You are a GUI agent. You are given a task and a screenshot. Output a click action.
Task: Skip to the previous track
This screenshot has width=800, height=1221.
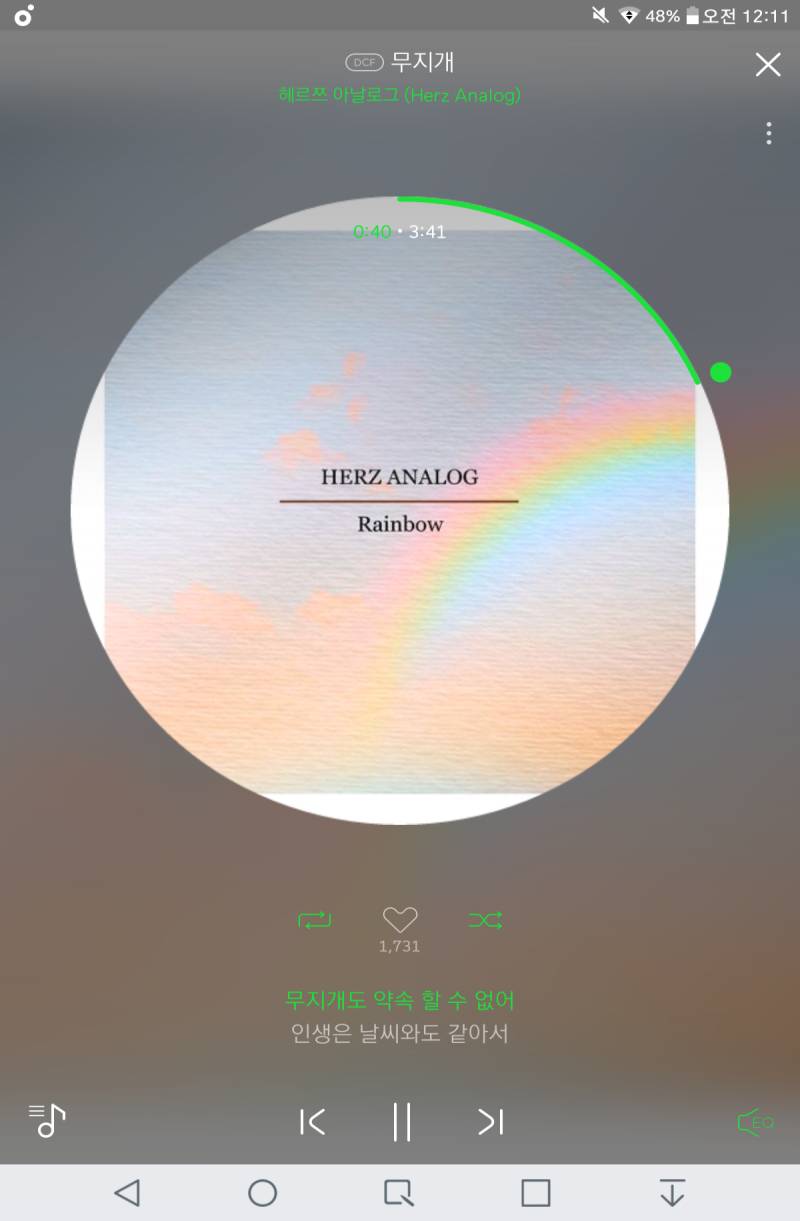[312, 1122]
